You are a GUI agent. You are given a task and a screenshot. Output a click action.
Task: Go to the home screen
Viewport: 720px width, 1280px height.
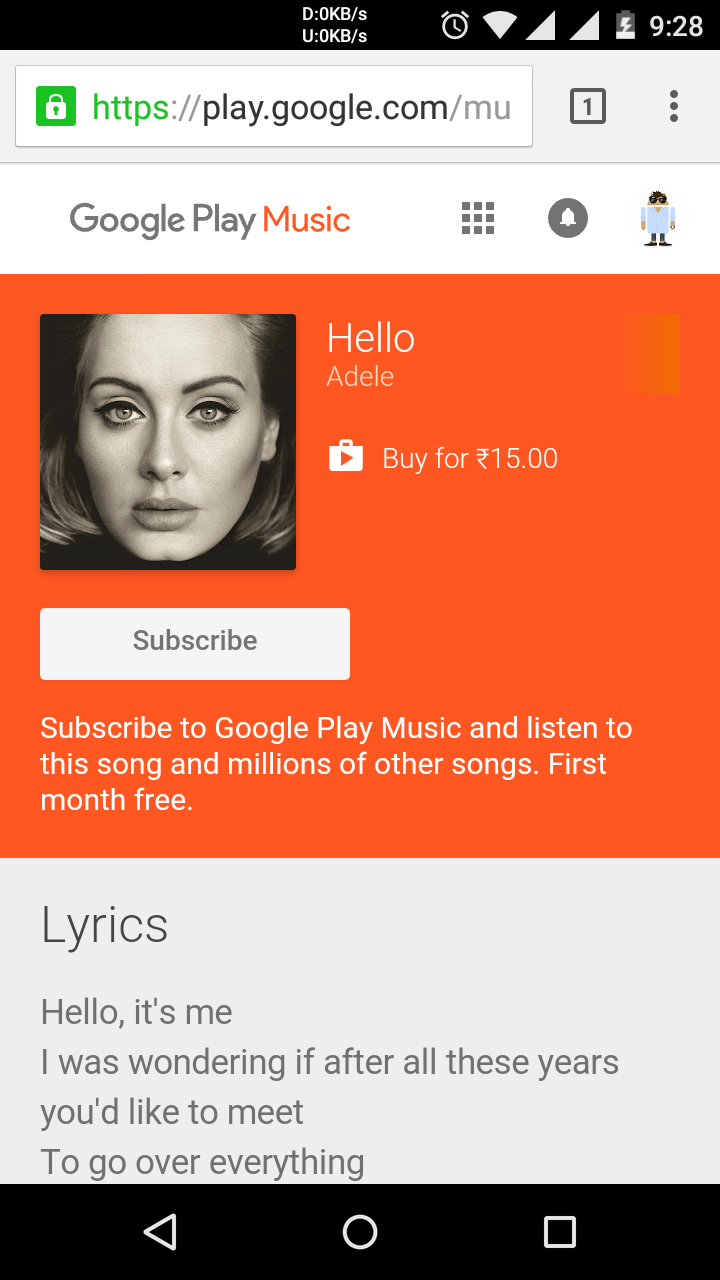pos(360,1232)
